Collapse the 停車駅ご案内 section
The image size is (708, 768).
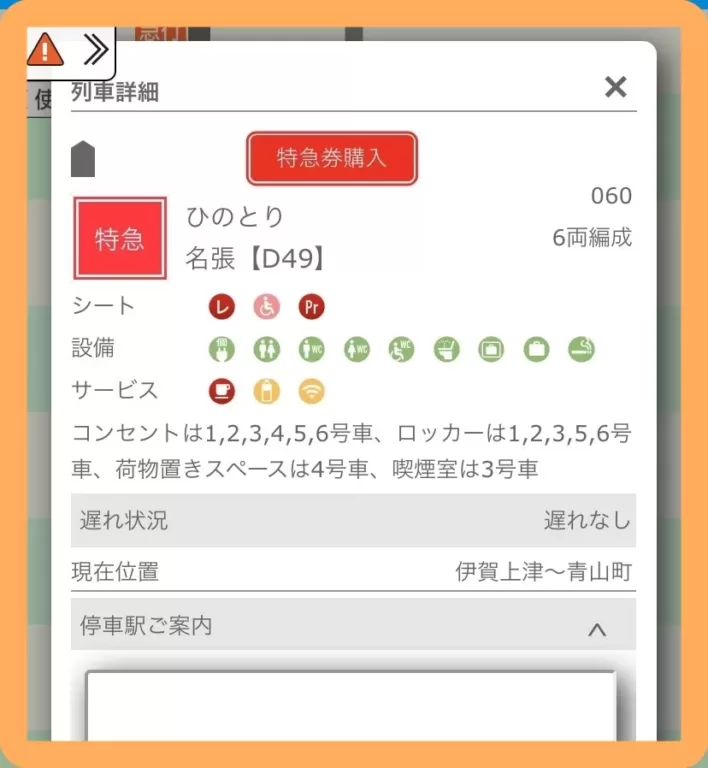point(597,629)
